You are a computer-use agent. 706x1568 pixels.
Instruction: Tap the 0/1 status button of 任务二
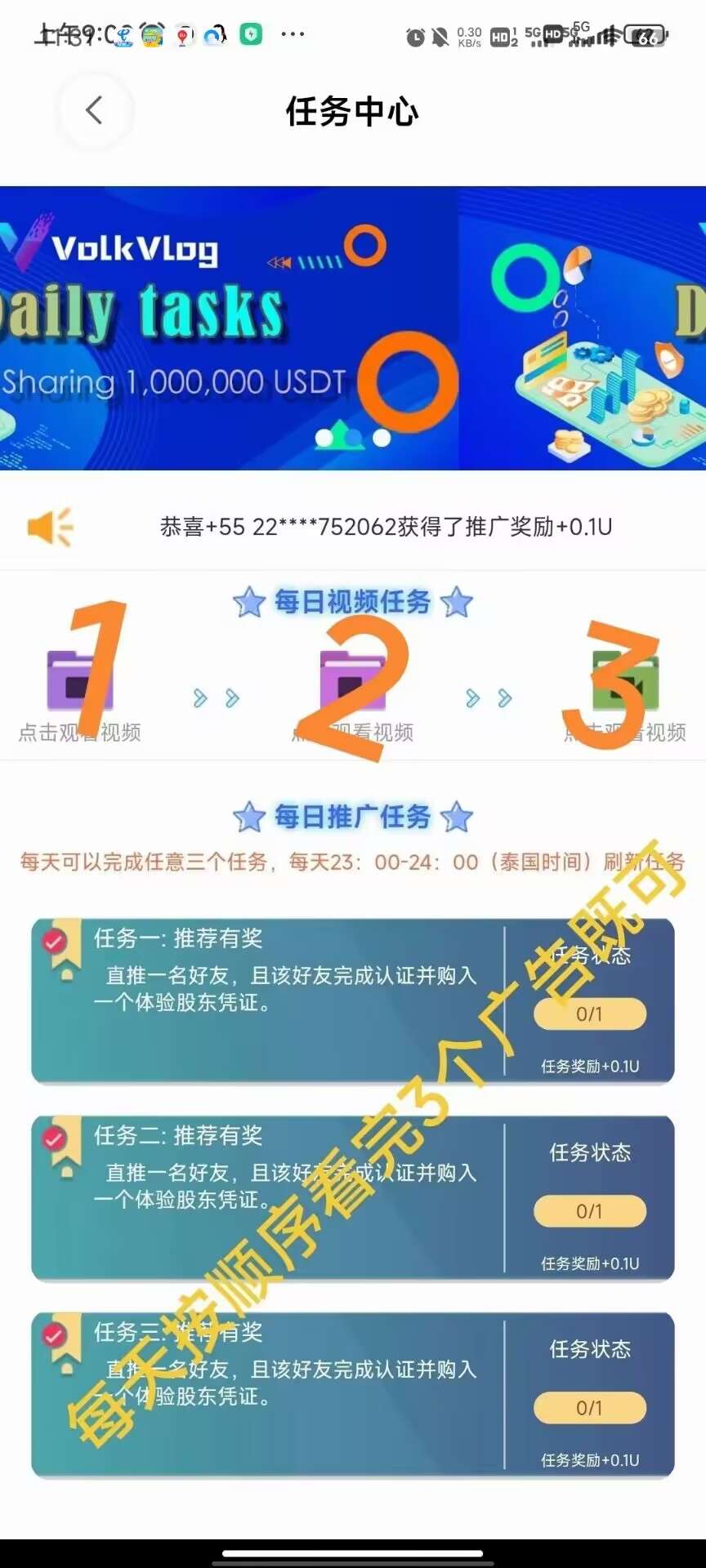tap(589, 1211)
